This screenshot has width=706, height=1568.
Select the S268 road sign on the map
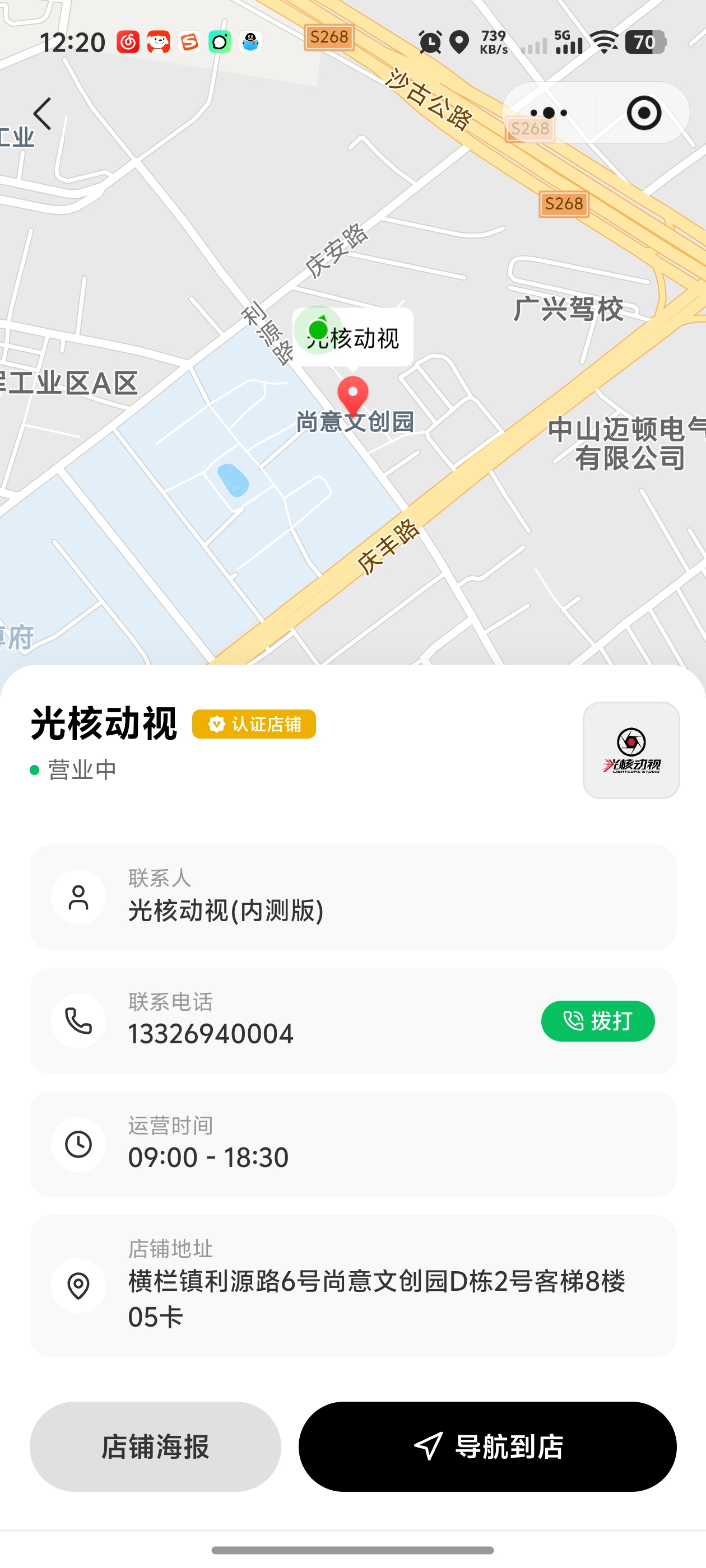(564, 203)
